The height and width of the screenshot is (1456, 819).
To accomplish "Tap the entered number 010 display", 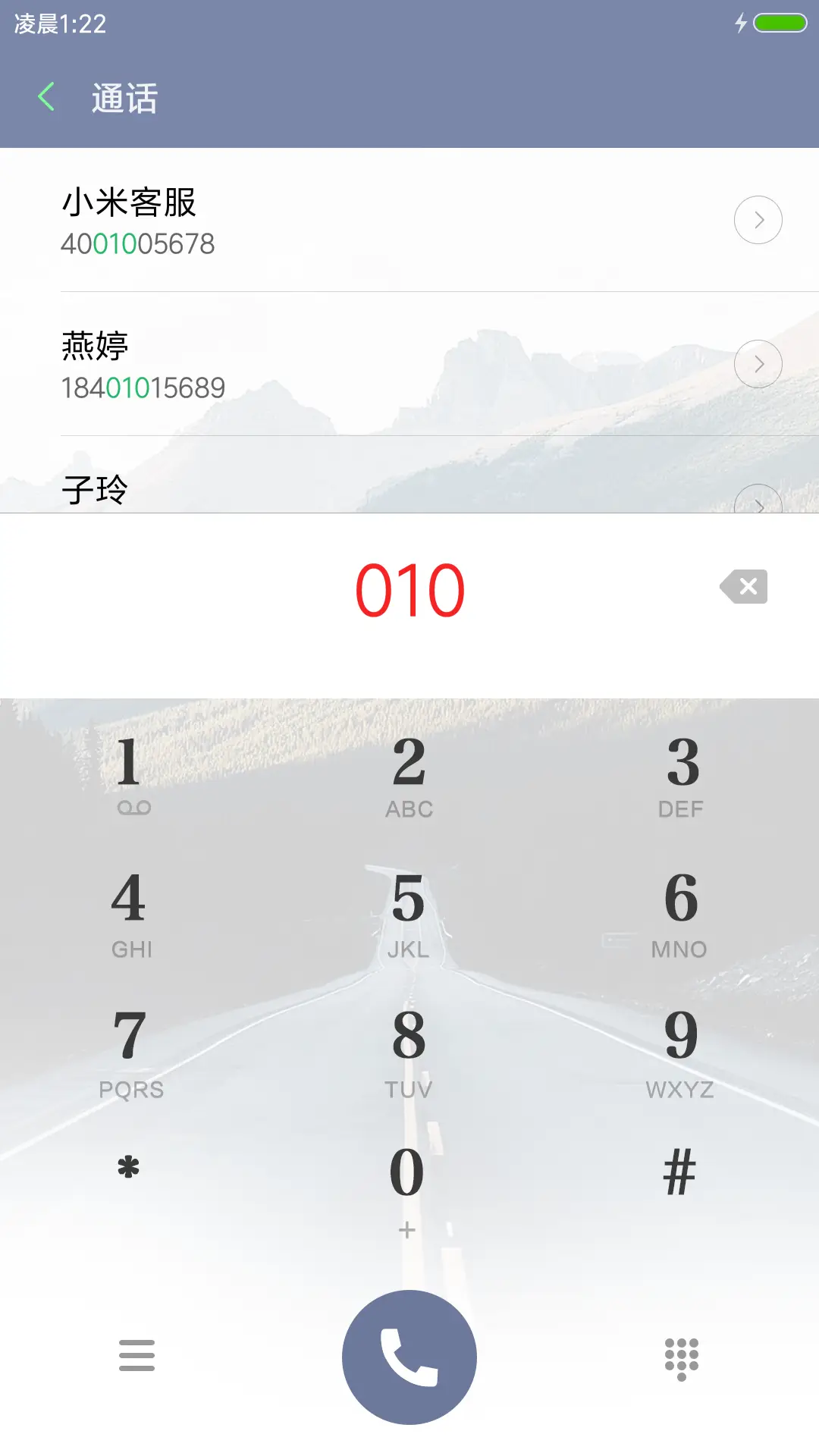I will coord(409,588).
